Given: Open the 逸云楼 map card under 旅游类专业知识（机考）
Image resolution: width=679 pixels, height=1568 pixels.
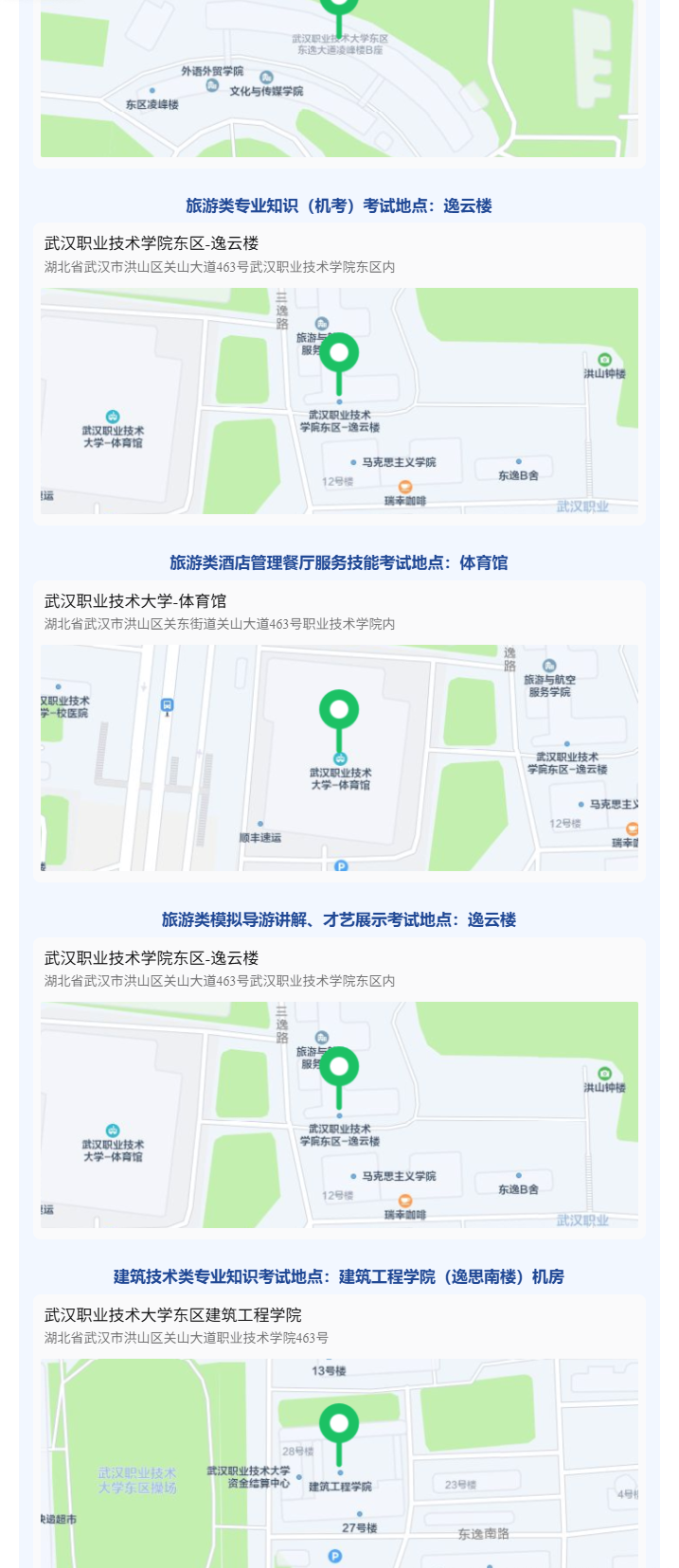Looking at the screenshot, I should [339, 400].
